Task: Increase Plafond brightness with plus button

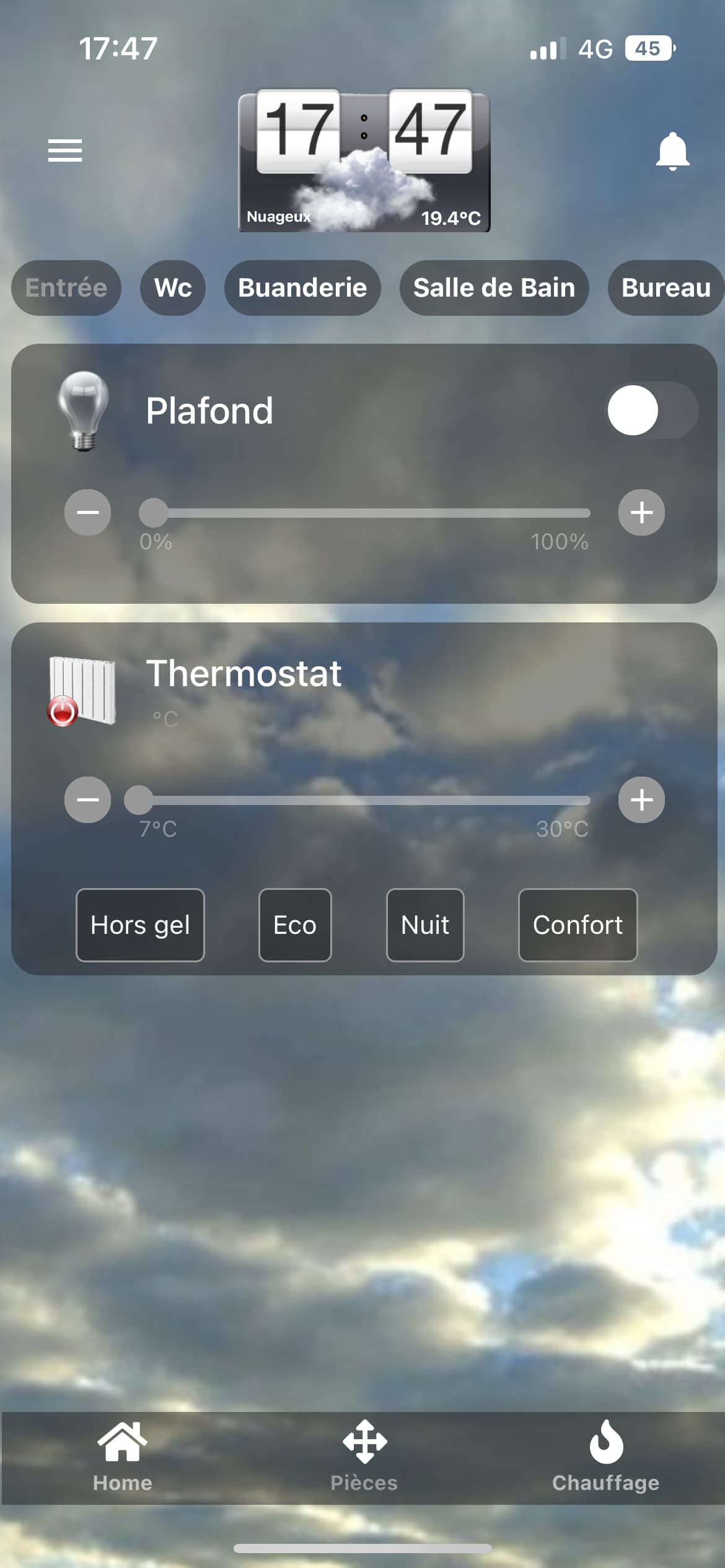Action: tap(641, 512)
